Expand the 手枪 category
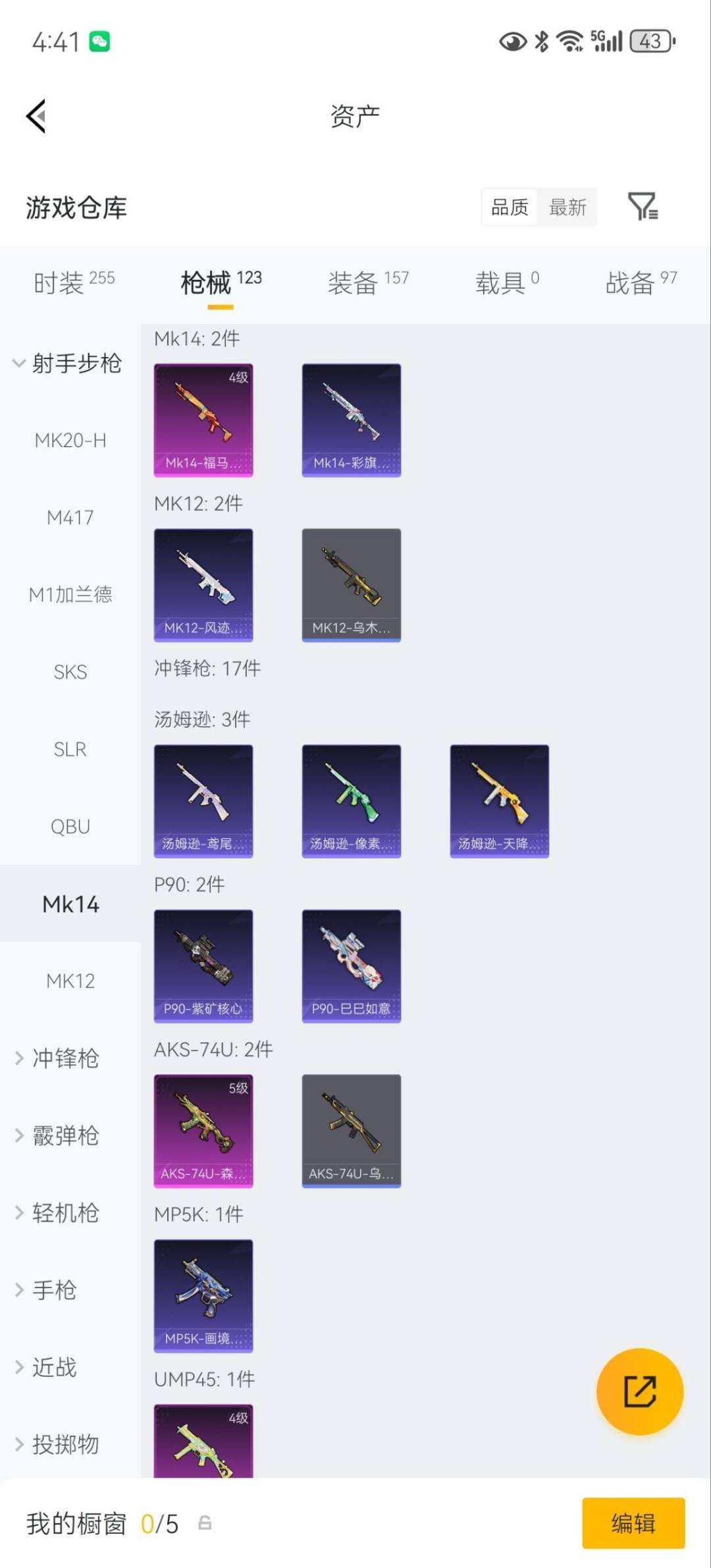711x1568 pixels. [x=46, y=1290]
